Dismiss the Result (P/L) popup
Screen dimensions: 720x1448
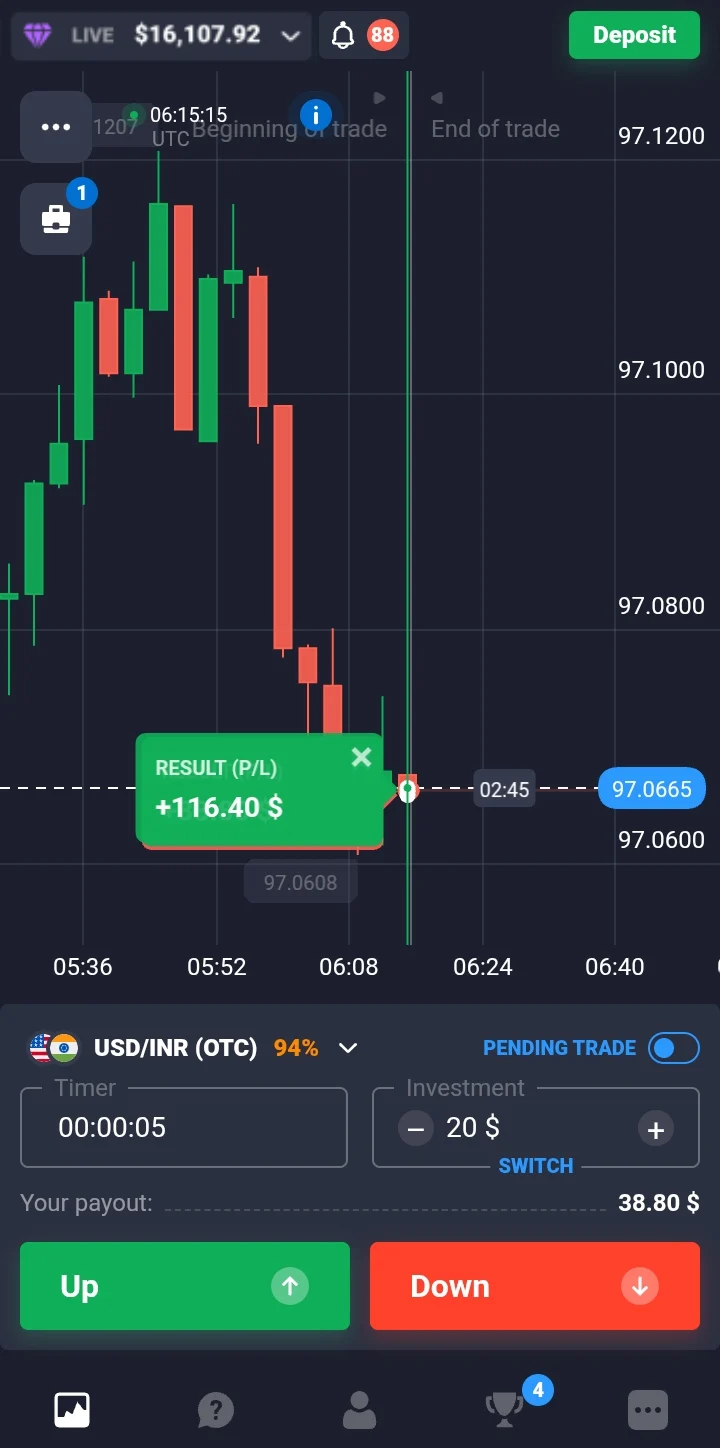[x=361, y=758]
